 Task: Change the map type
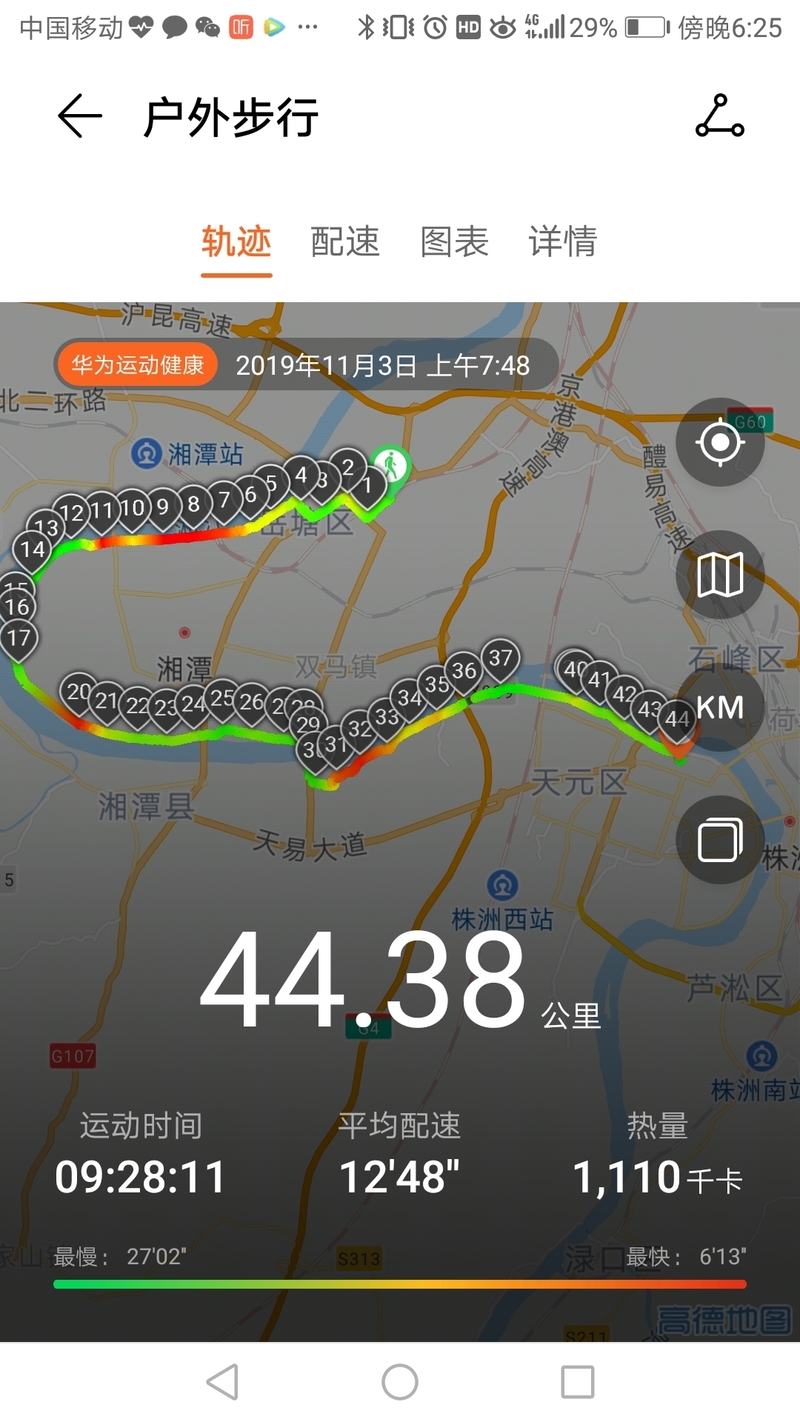(x=720, y=575)
